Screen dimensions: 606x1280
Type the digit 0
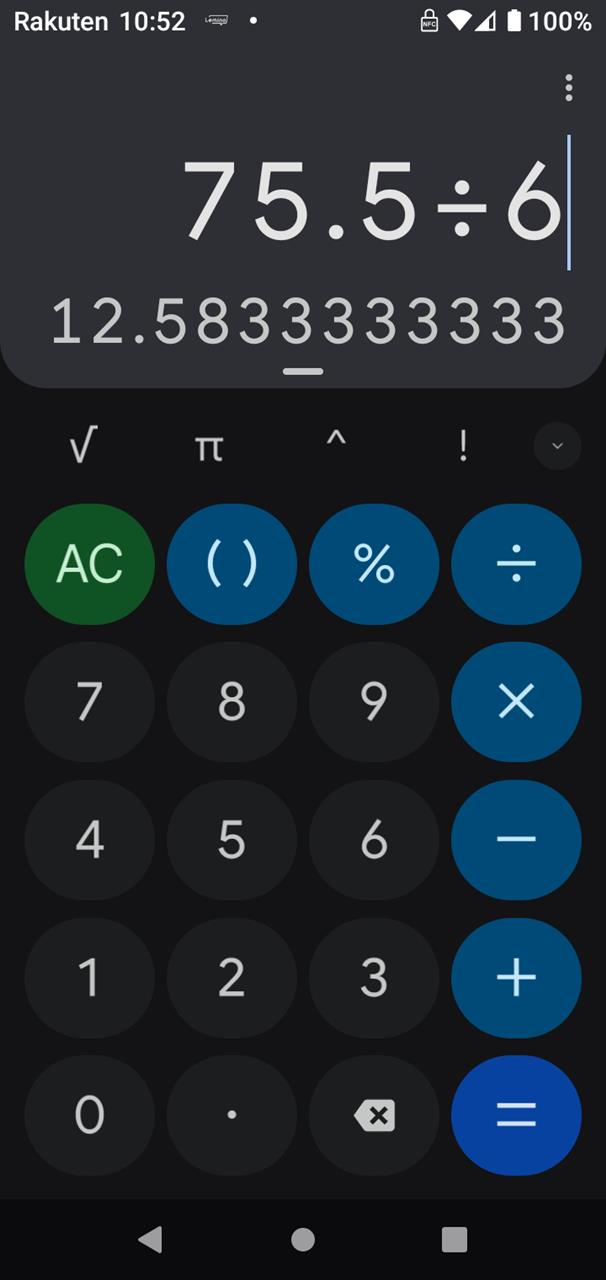pos(90,1116)
